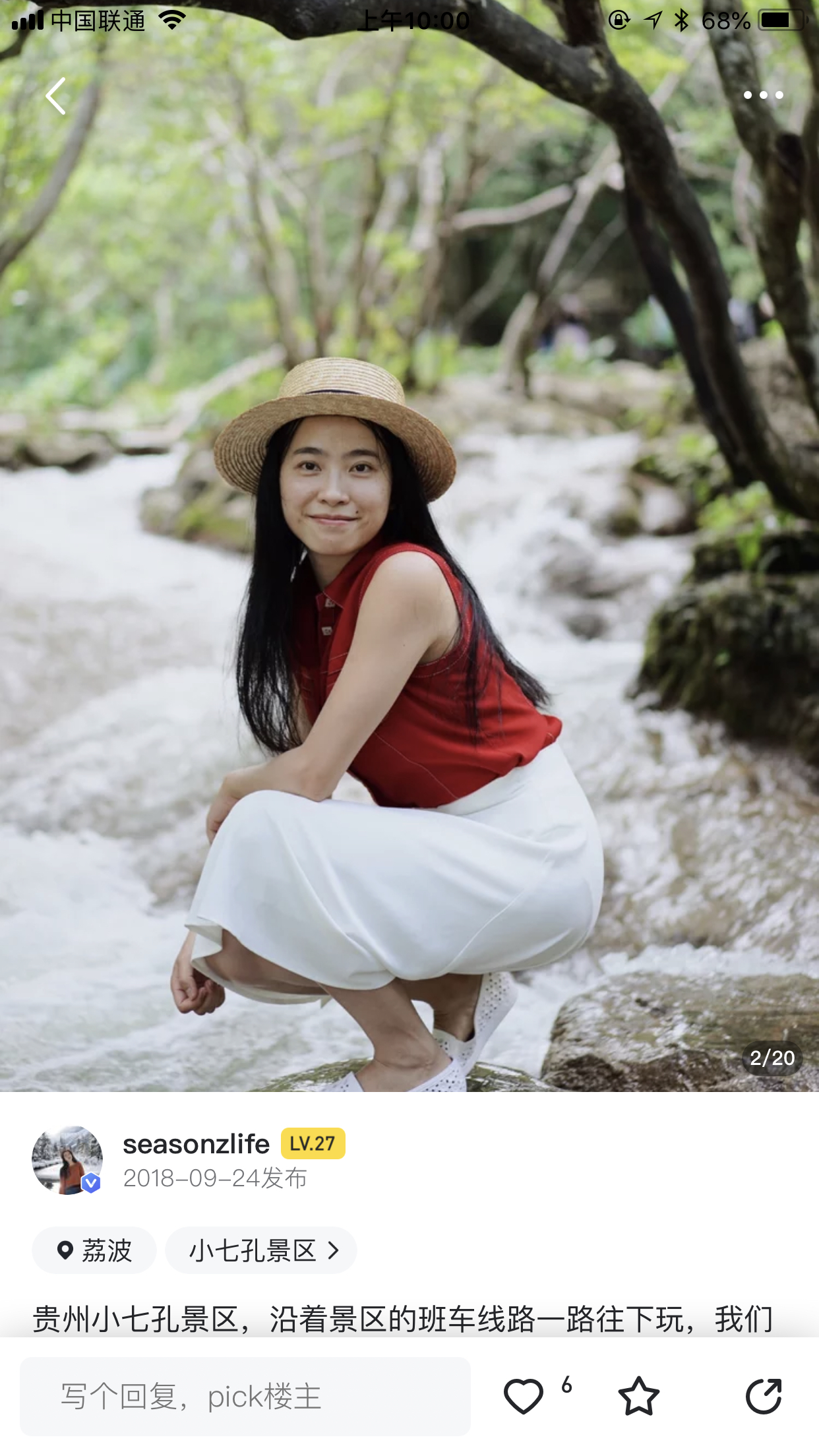
Task: Go back using the top-left arrow
Action: point(56,96)
